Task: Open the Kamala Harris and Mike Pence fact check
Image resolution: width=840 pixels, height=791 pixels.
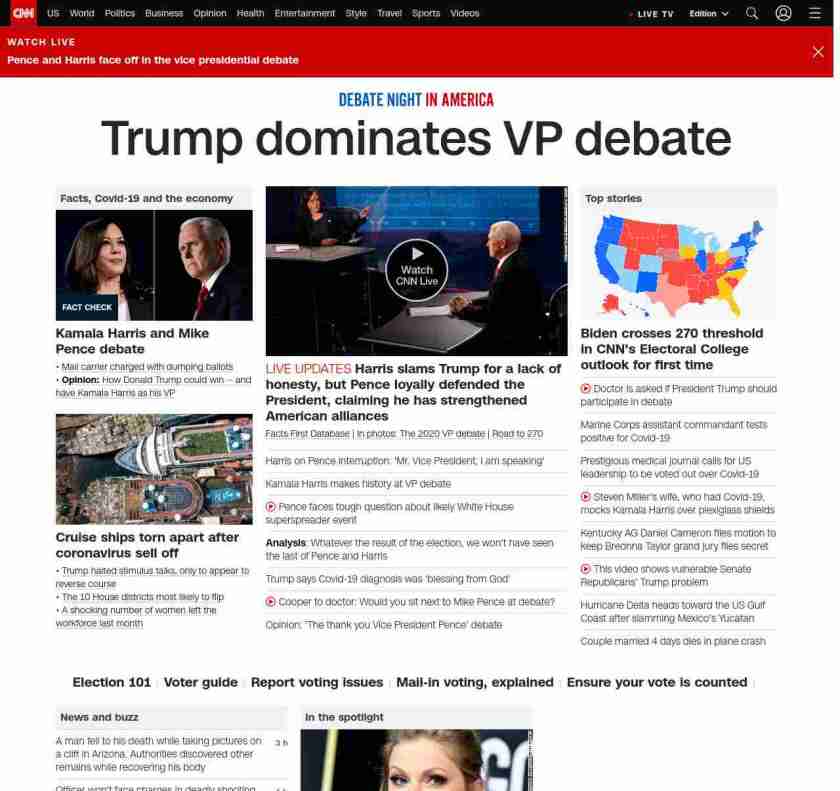Action: click(132, 341)
